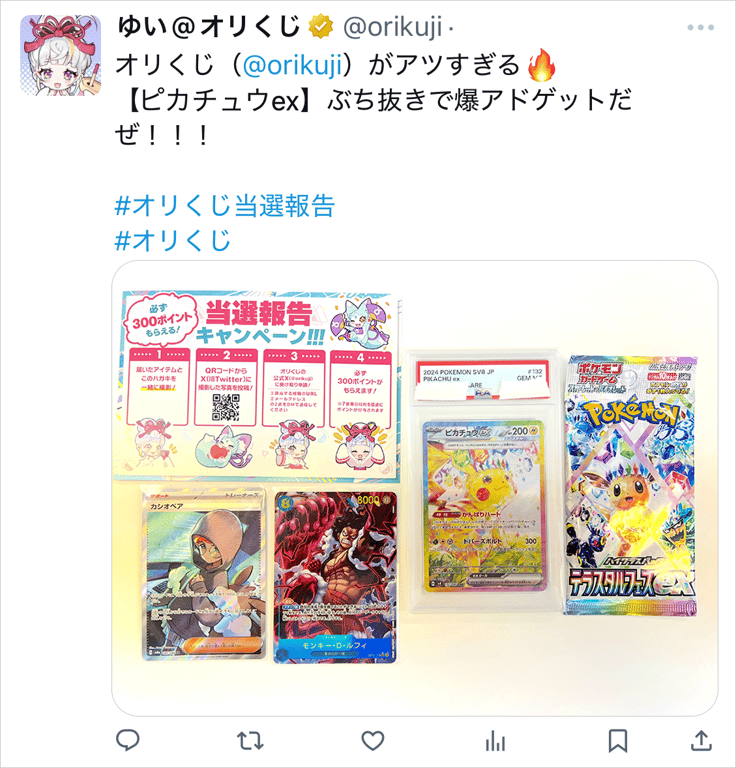Image resolution: width=736 pixels, height=768 pixels.
Task: Repost this post
Action: coord(249,740)
